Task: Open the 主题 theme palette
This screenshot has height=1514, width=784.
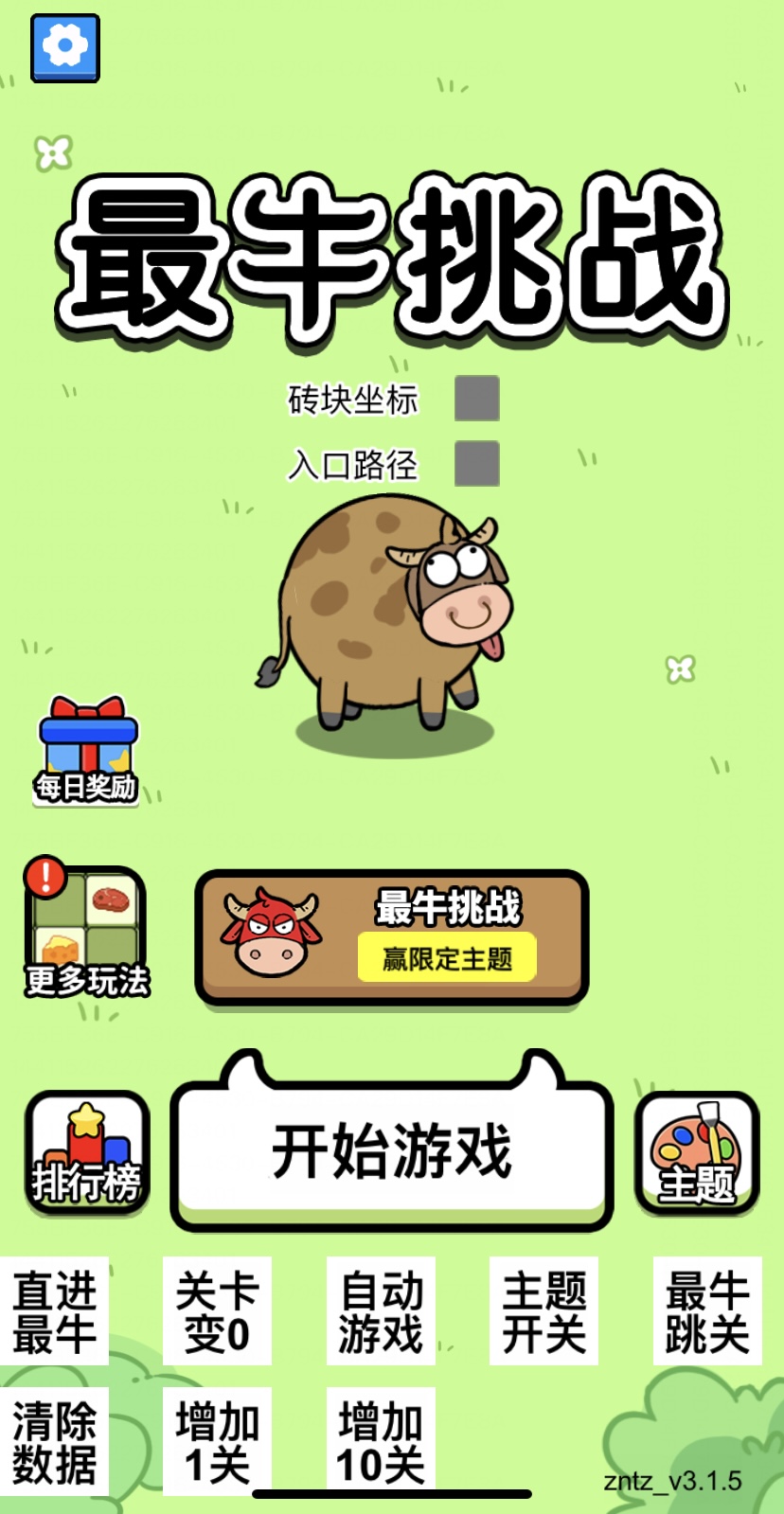Action: click(x=697, y=1151)
